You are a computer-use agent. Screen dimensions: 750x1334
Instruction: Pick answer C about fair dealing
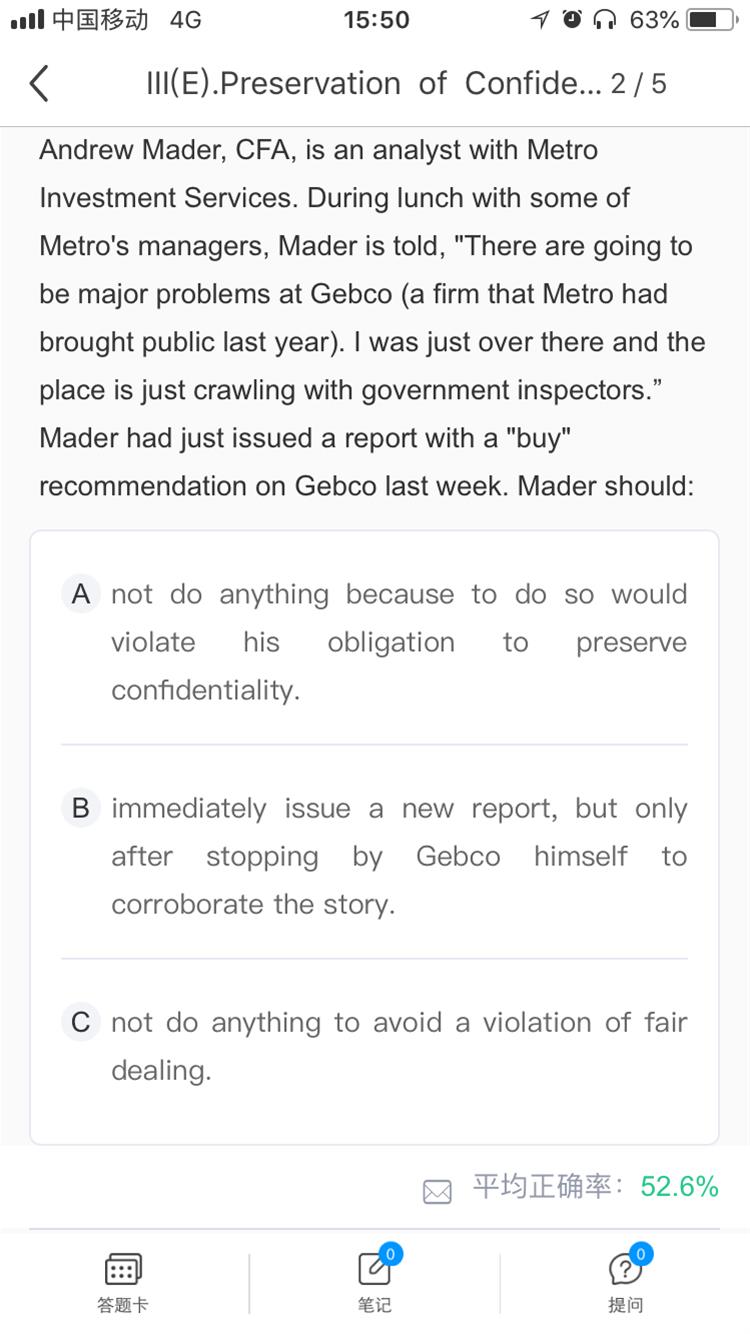pos(374,1046)
